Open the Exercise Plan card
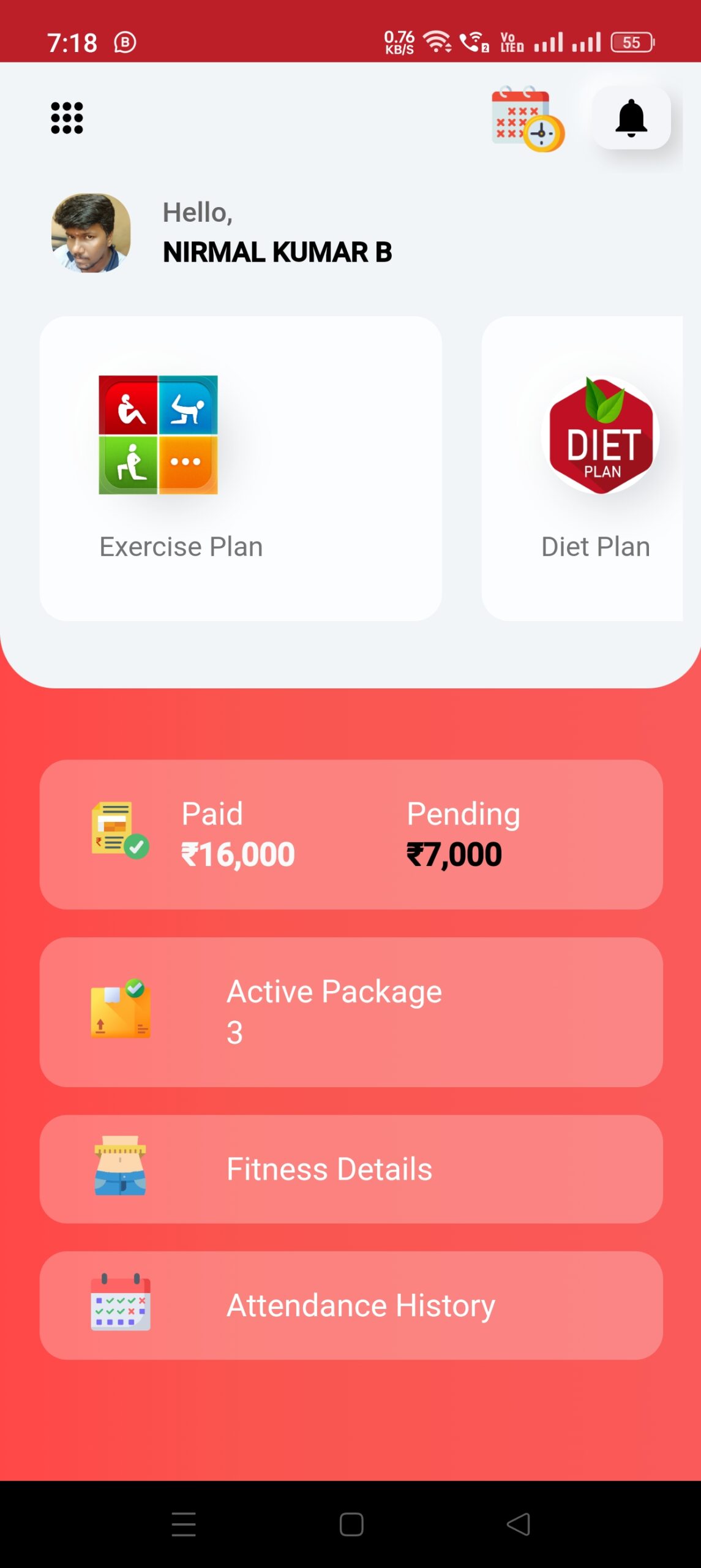701x1568 pixels. (241, 469)
